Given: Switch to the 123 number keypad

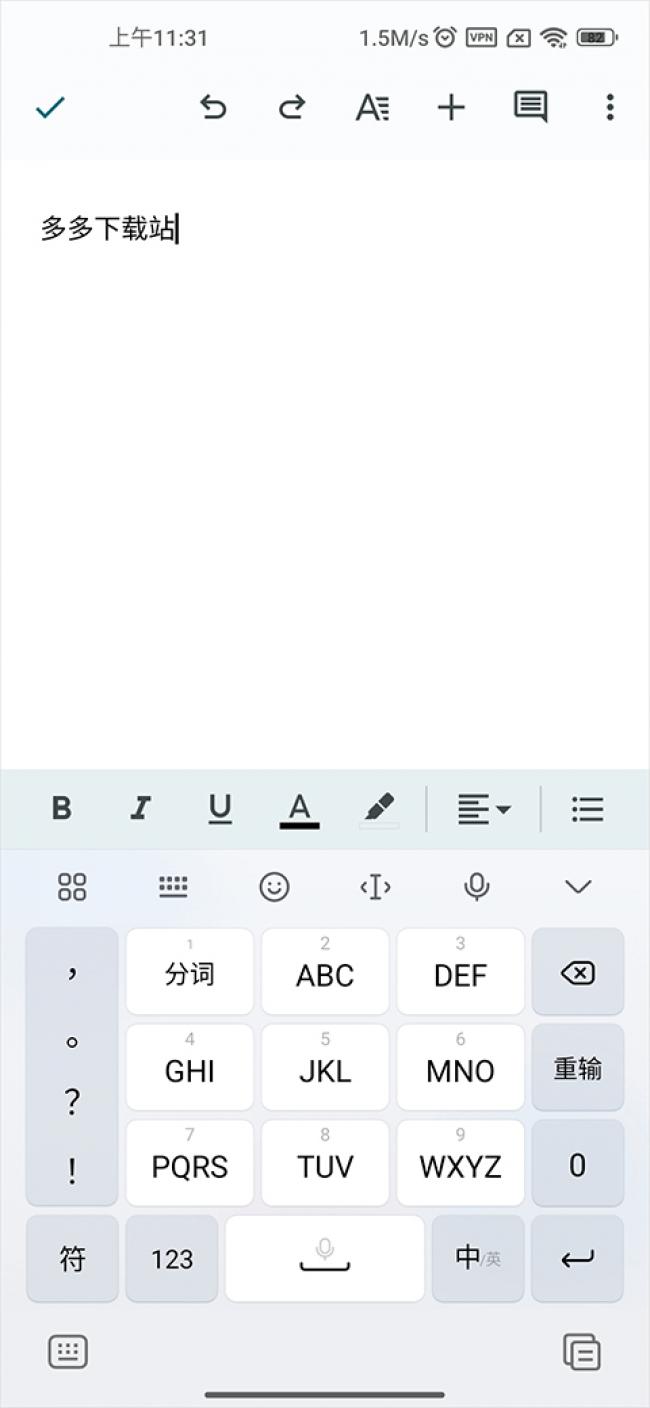Looking at the screenshot, I should [172, 1259].
